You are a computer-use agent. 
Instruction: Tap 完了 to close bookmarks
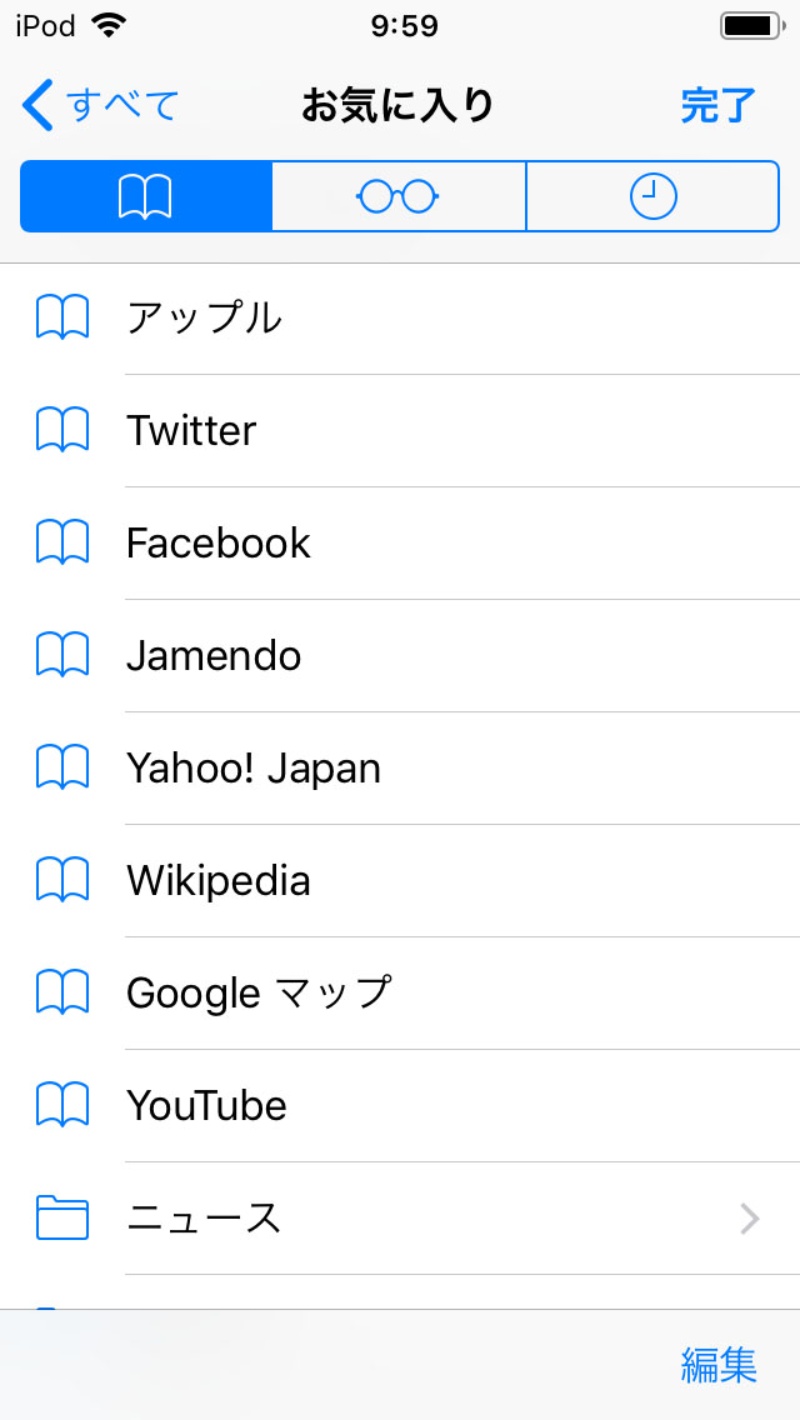click(718, 105)
